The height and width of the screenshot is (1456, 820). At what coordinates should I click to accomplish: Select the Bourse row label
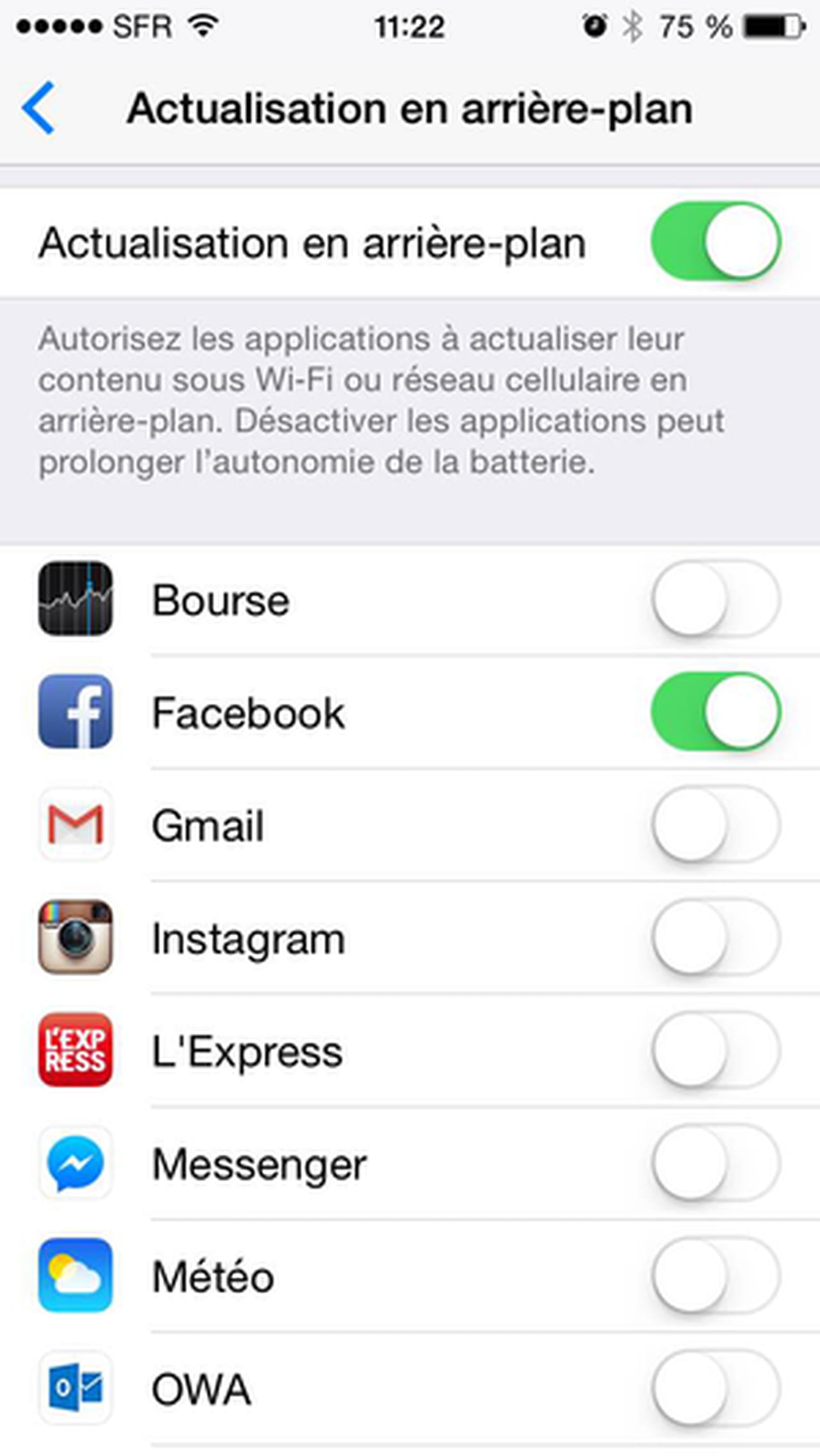coord(220,599)
